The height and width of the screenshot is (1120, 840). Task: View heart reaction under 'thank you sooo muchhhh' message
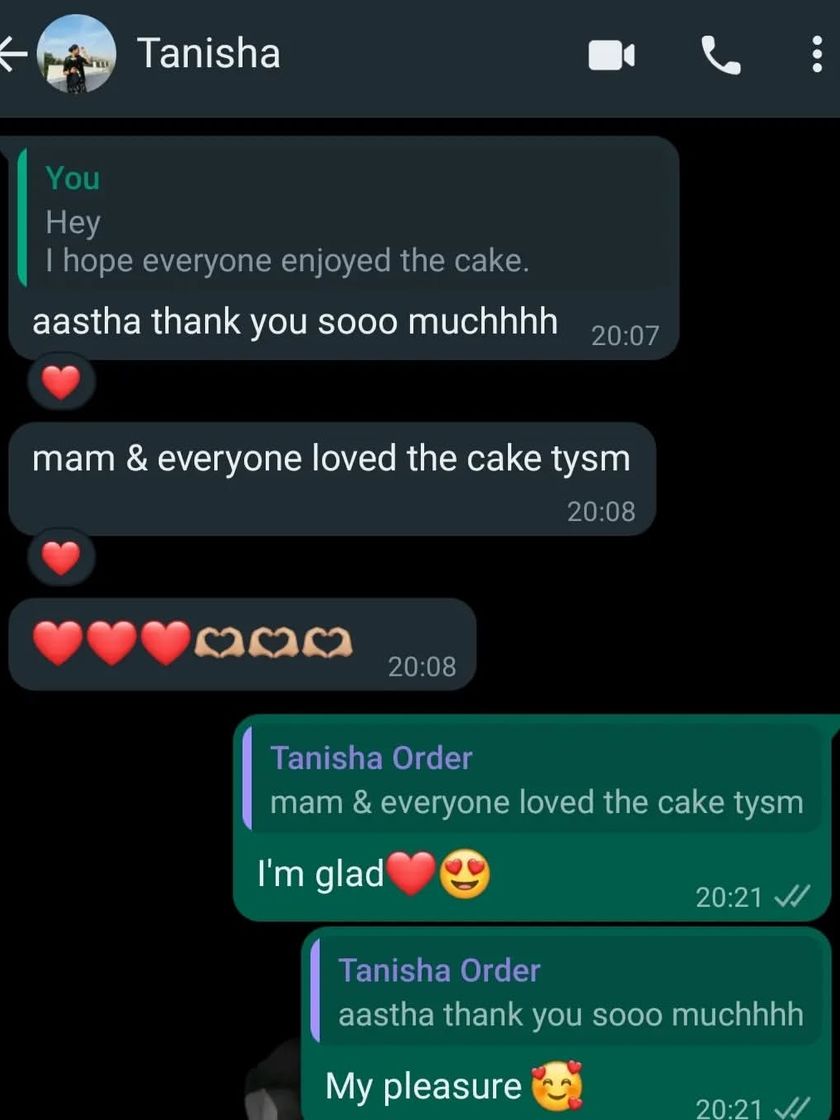pyautogui.click(x=61, y=382)
